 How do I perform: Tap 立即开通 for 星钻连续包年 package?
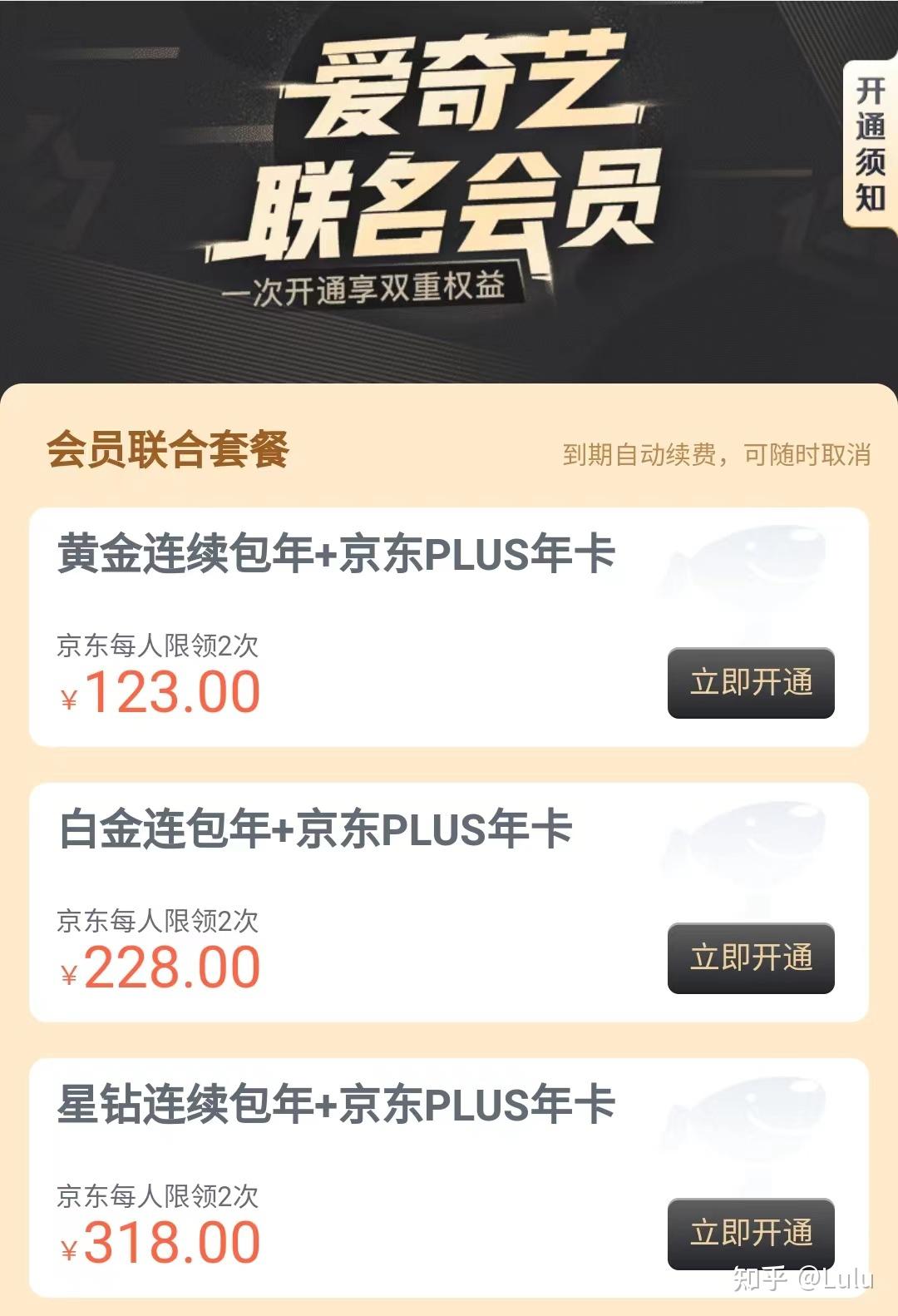point(750,1233)
